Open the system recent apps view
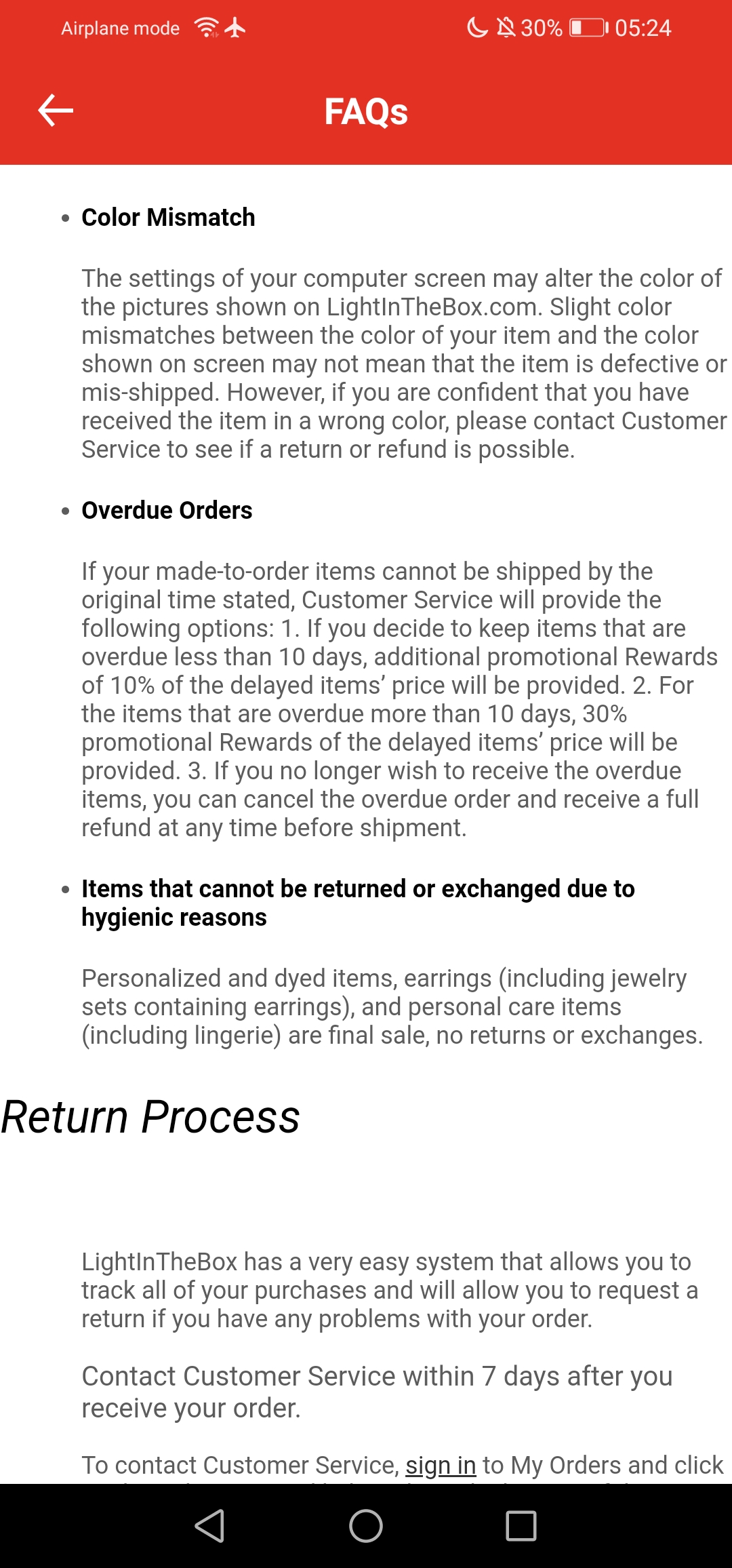This screenshot has height=1568, width=732. [521, 1526]
